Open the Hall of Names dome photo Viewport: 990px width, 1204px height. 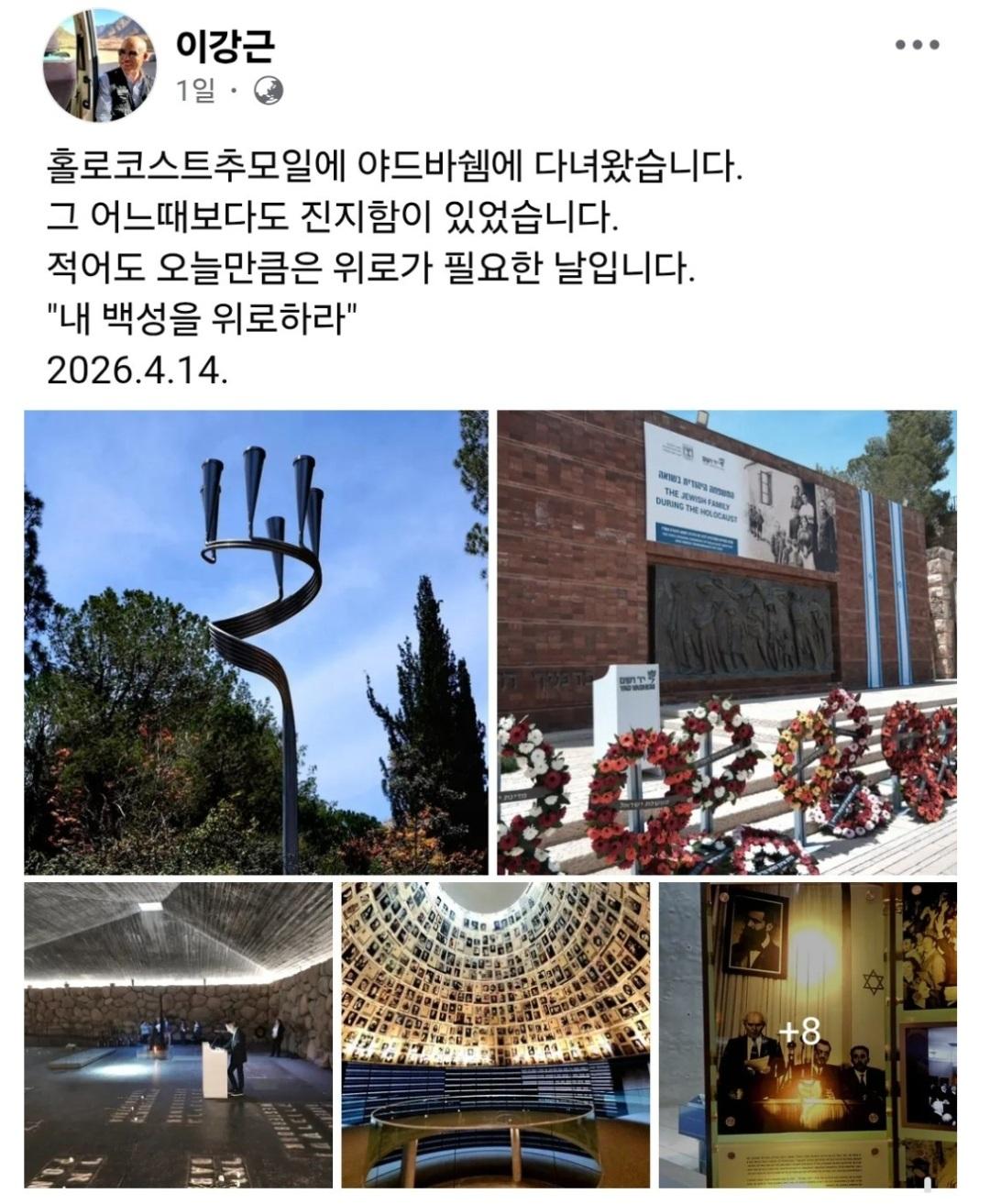[495, 1036]
